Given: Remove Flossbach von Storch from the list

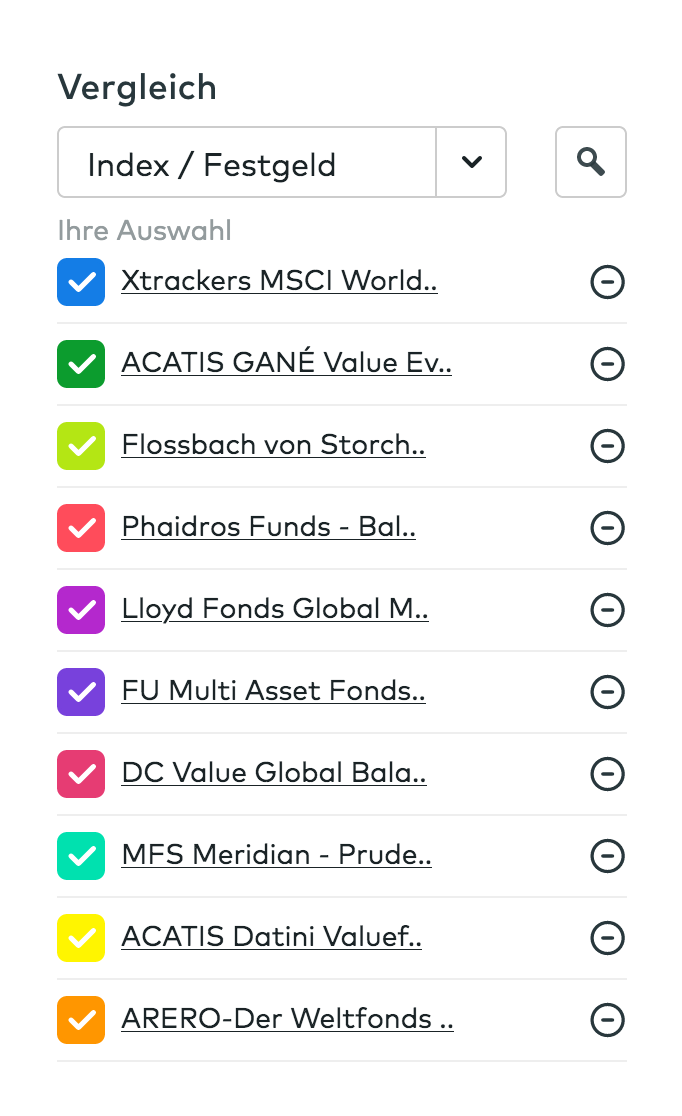Looking at the screenshot, I should (607, 447).
